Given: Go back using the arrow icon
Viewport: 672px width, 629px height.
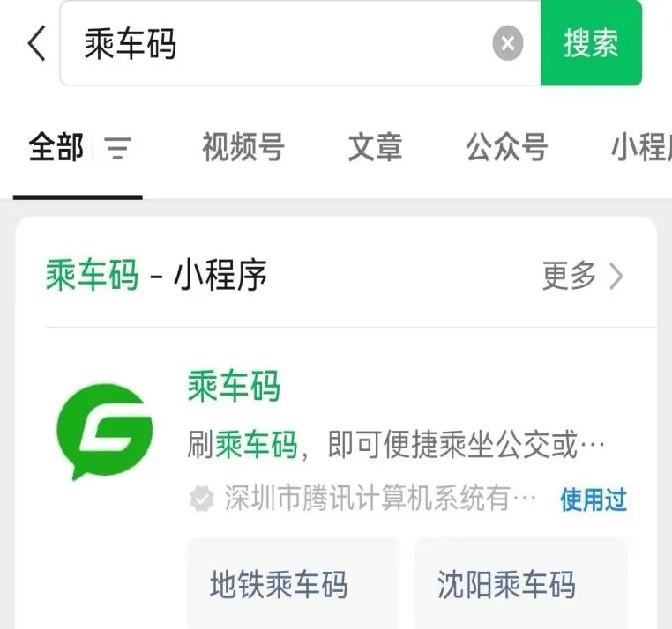Looking at the screenshot, I should click(37, 44).
